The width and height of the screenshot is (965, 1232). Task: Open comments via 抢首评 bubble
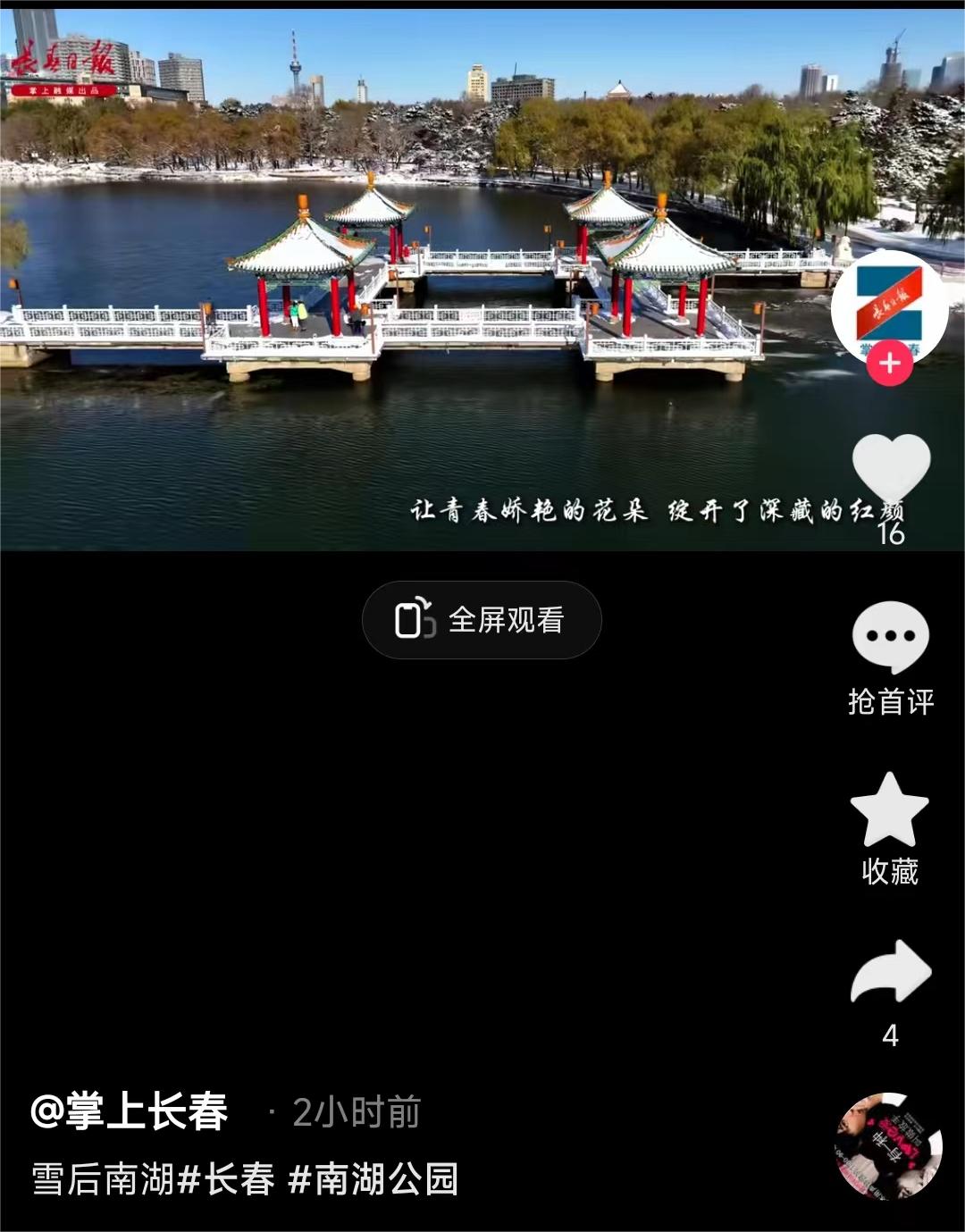(891, 637)
